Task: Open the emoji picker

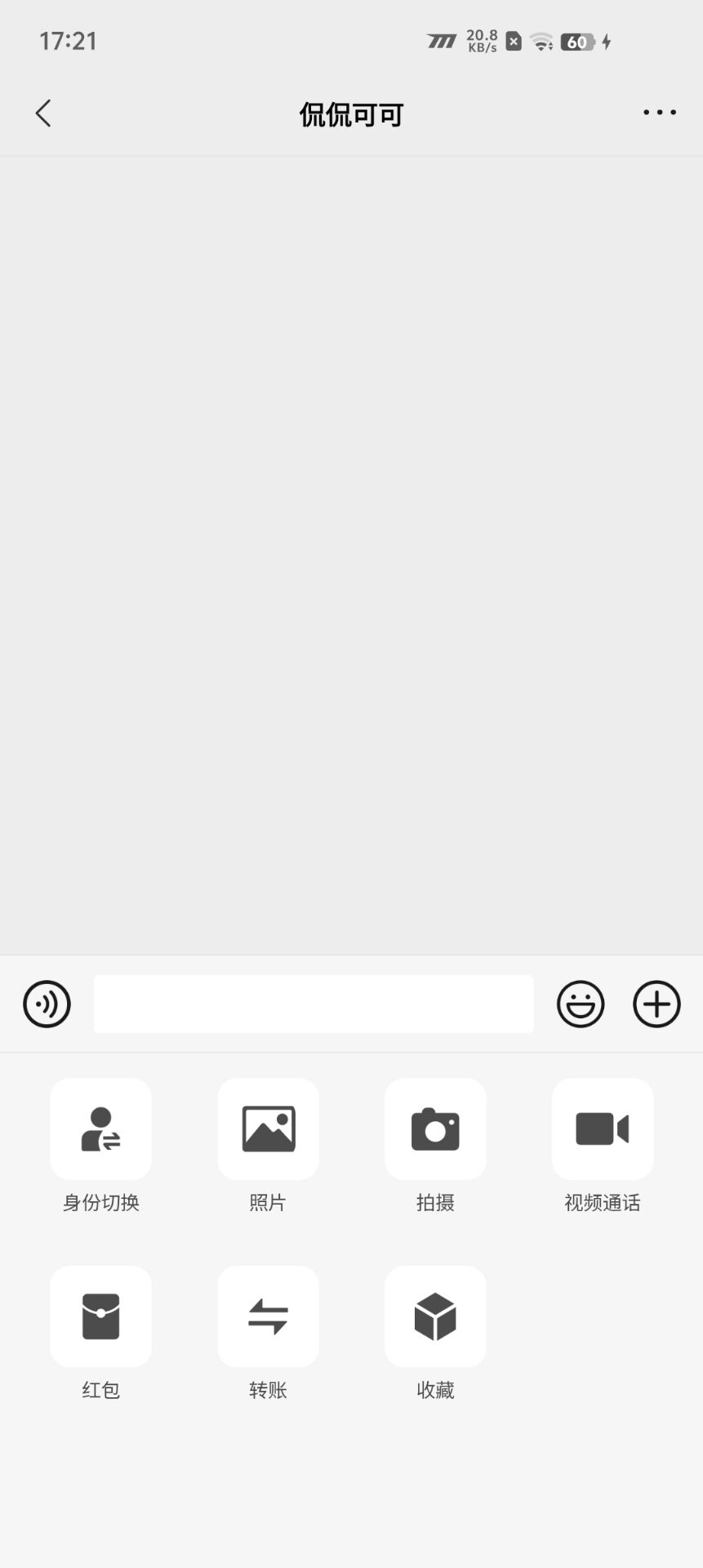Action: pos(581,1004)
